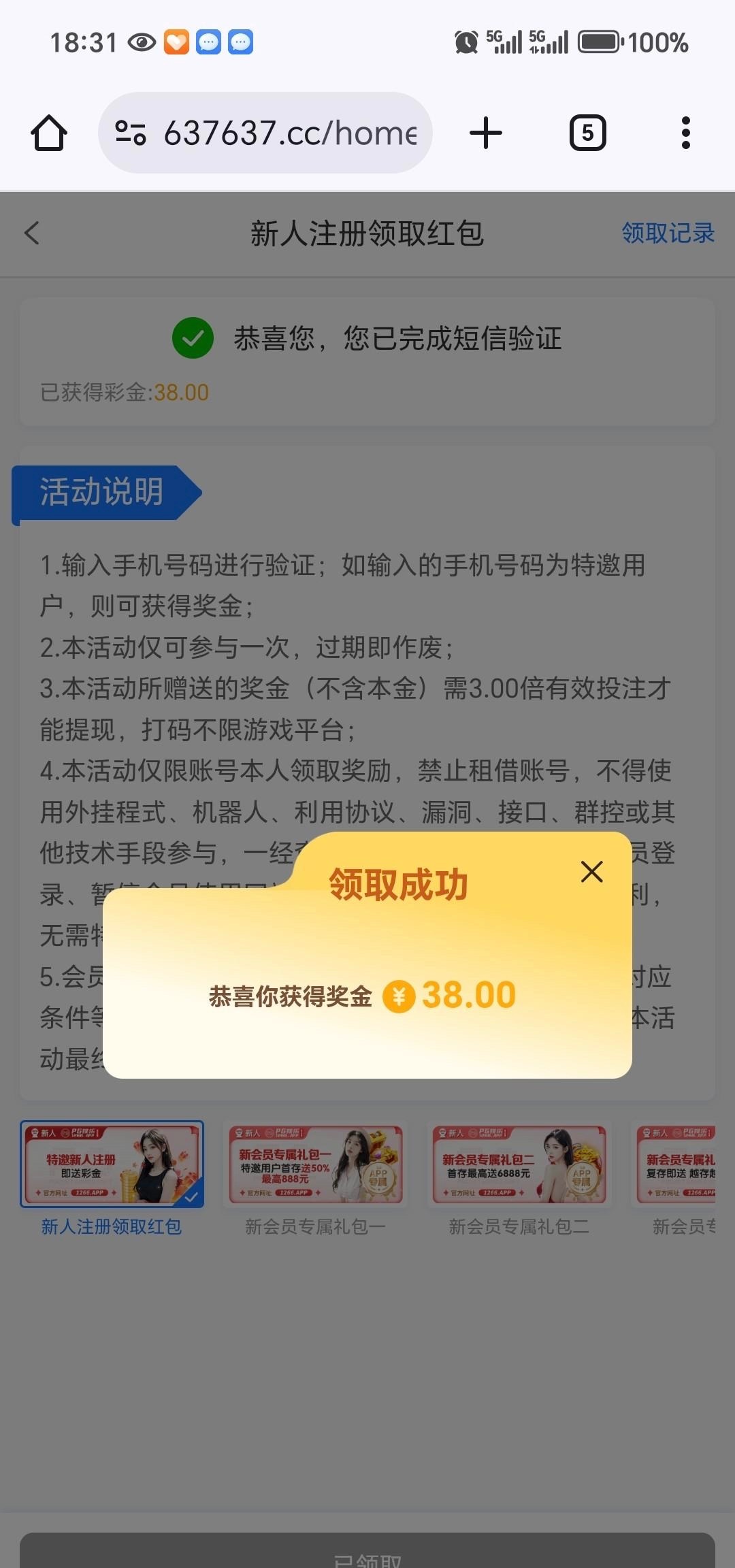Image resolution: width=735 pixels, height=1568 pixels.
Task: Open a new browser tab
Action: [486, 133]
